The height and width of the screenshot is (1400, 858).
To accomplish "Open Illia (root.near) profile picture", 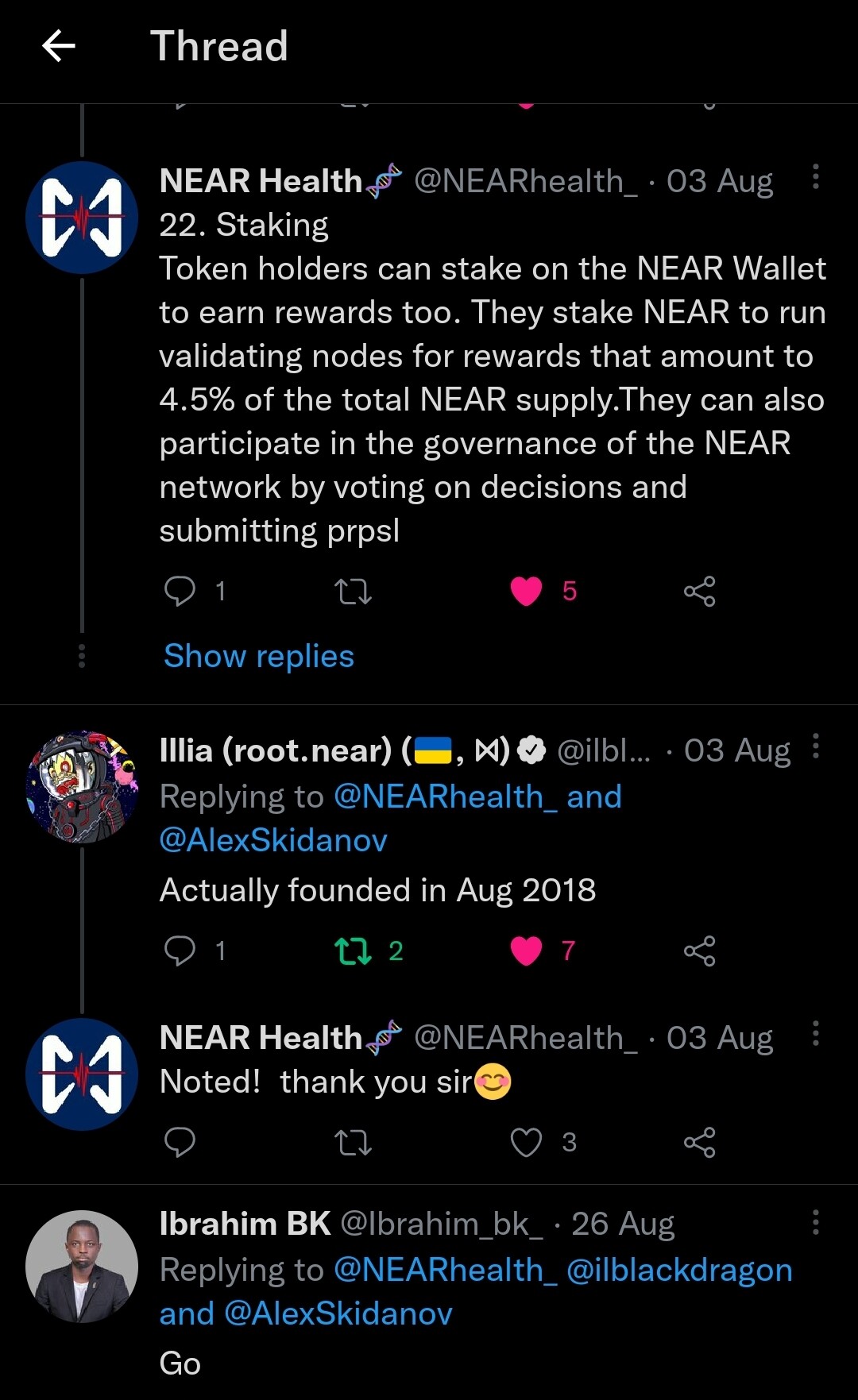I will coord(82,787).
